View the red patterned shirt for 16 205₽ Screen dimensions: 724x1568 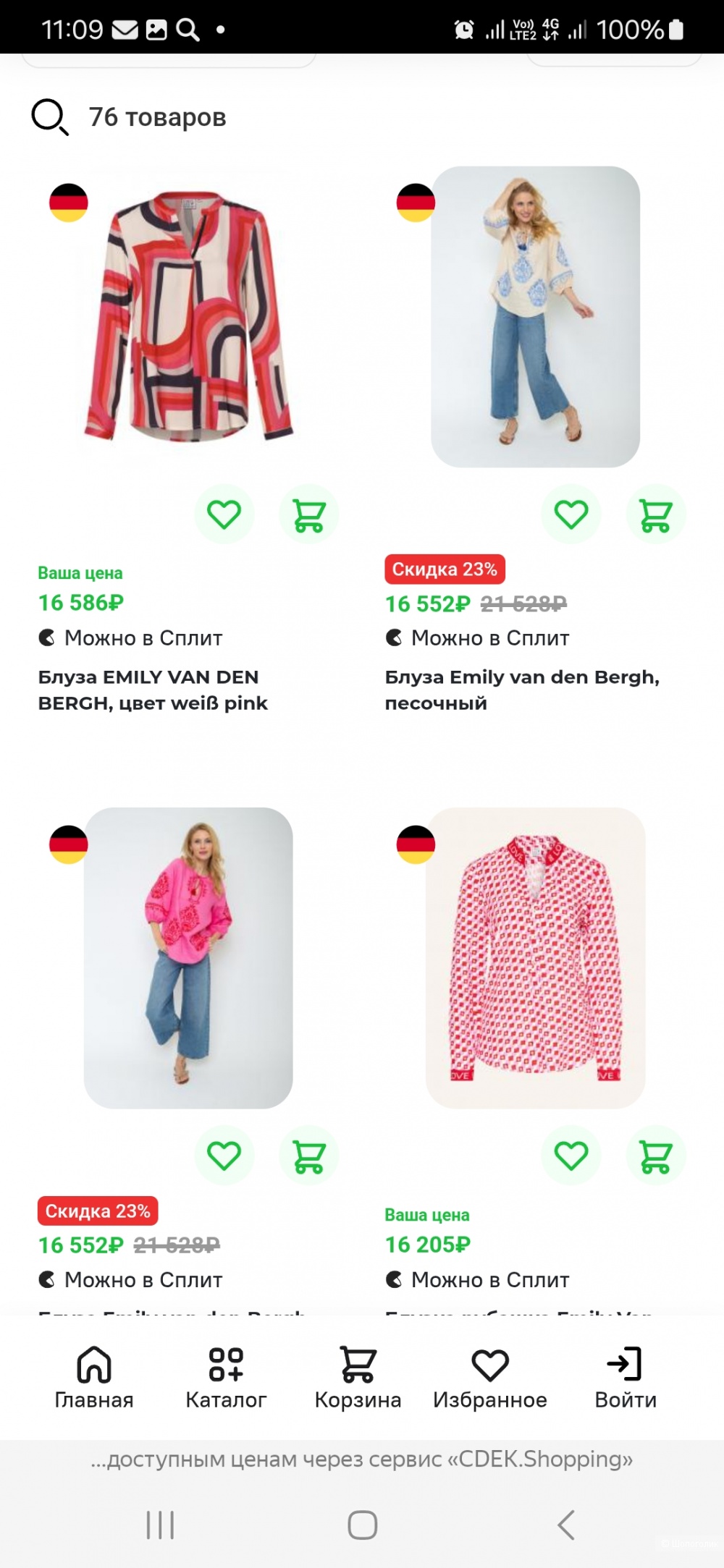[x=535, y=959]
